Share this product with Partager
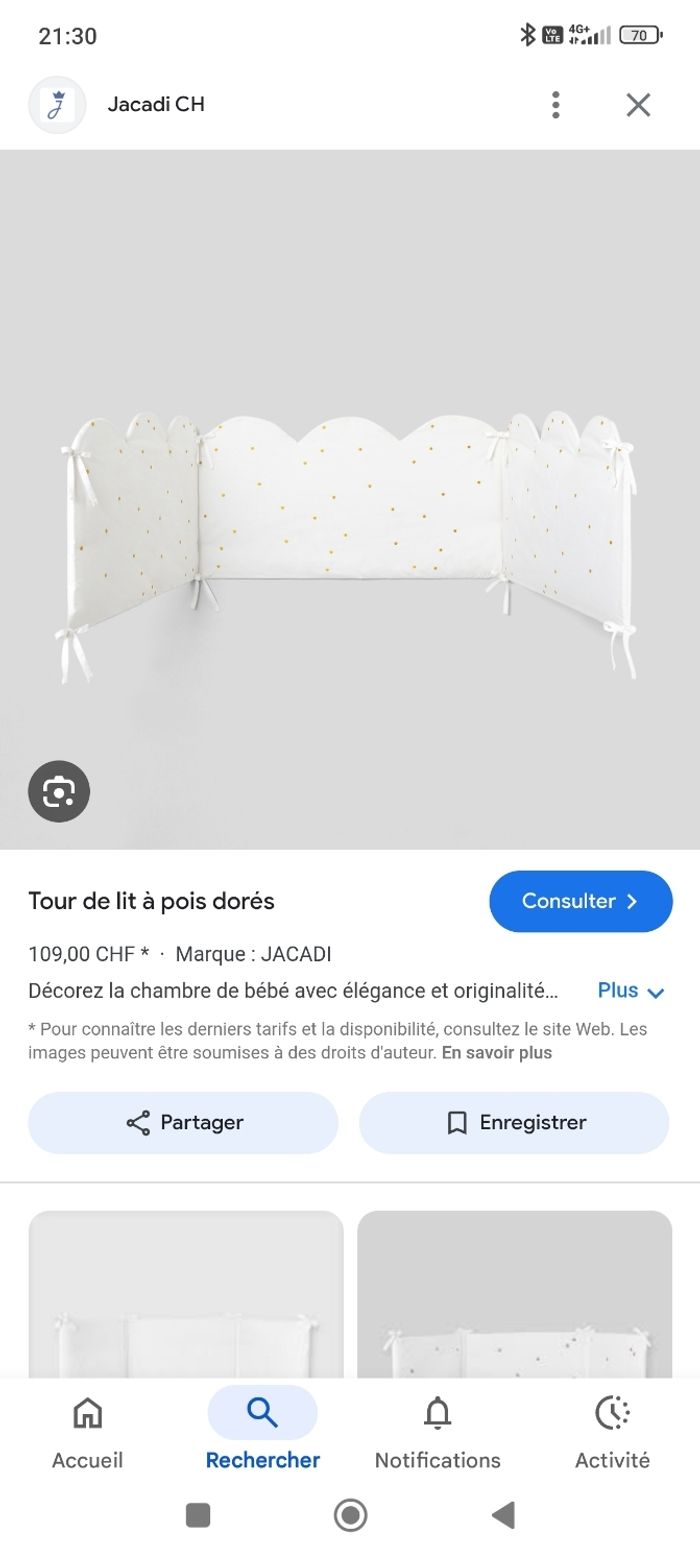700x1555 pixels. pyautogui.click(x=183, y=1123)
